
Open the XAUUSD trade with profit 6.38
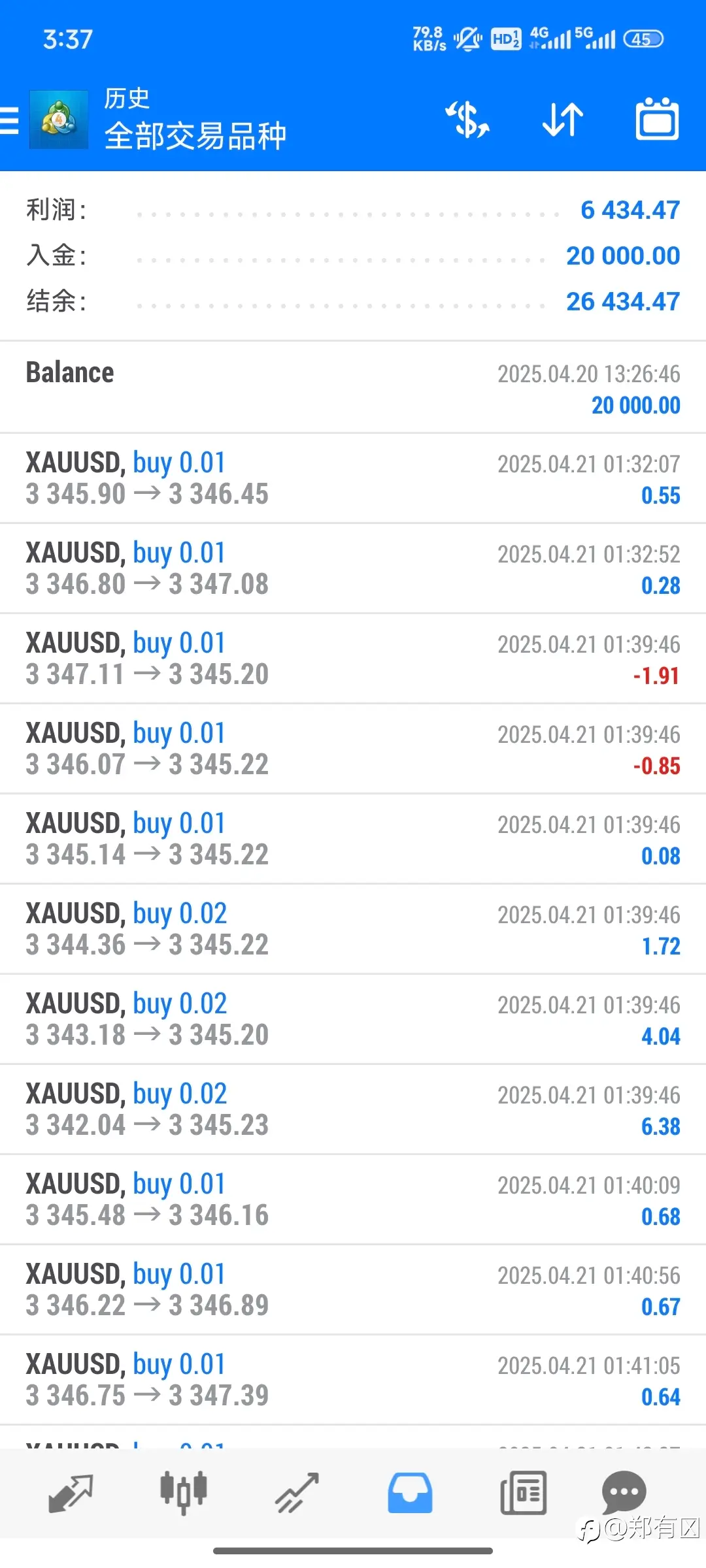coord(353,1109)
